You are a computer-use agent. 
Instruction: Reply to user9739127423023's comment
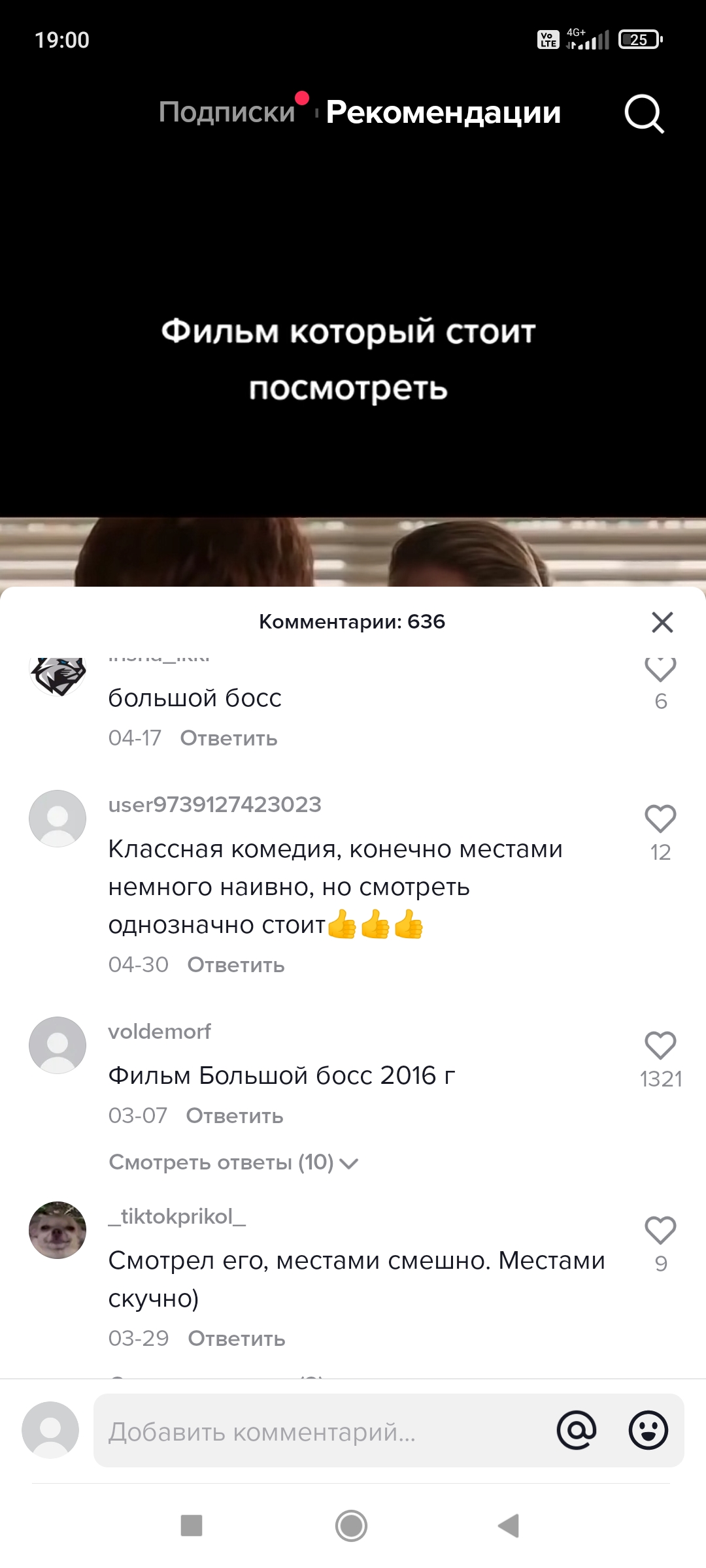[x=236, y=965]
